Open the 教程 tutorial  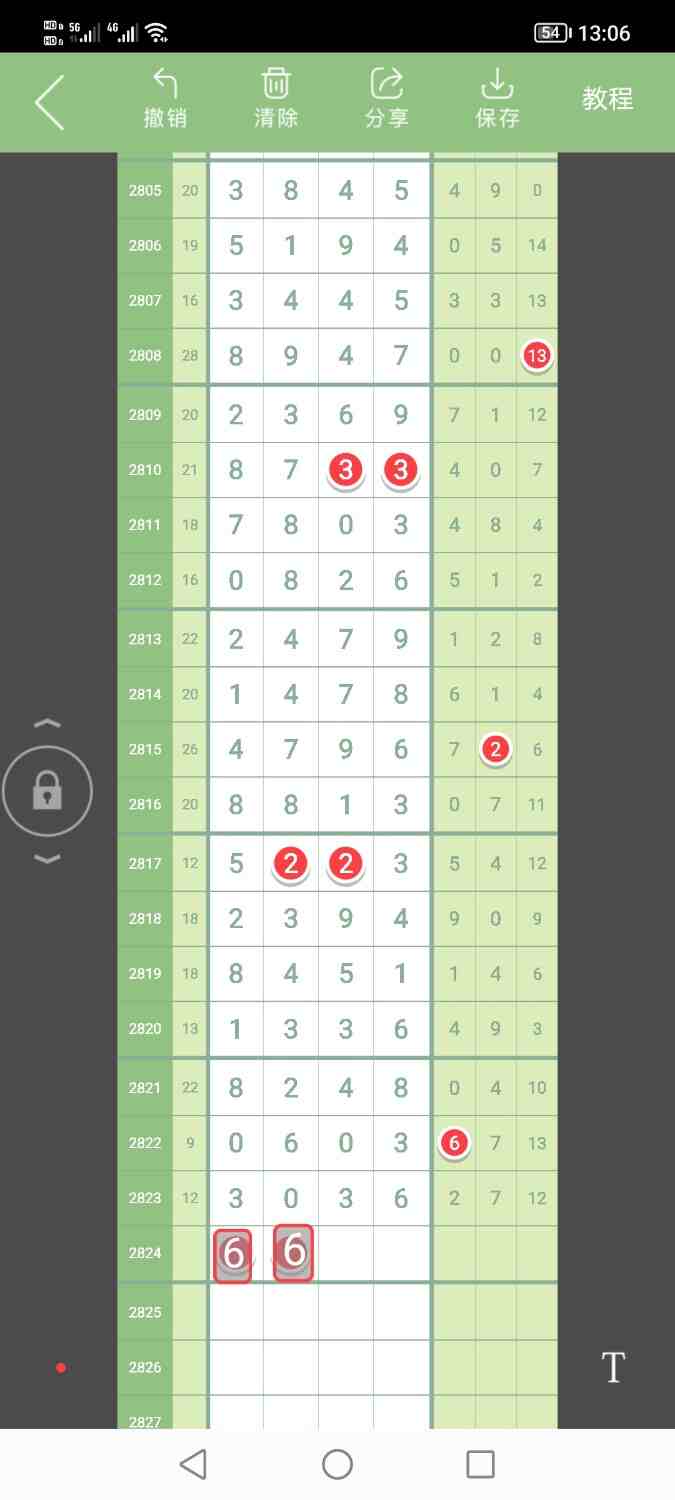pyautogui.click(x=608, y=99)
